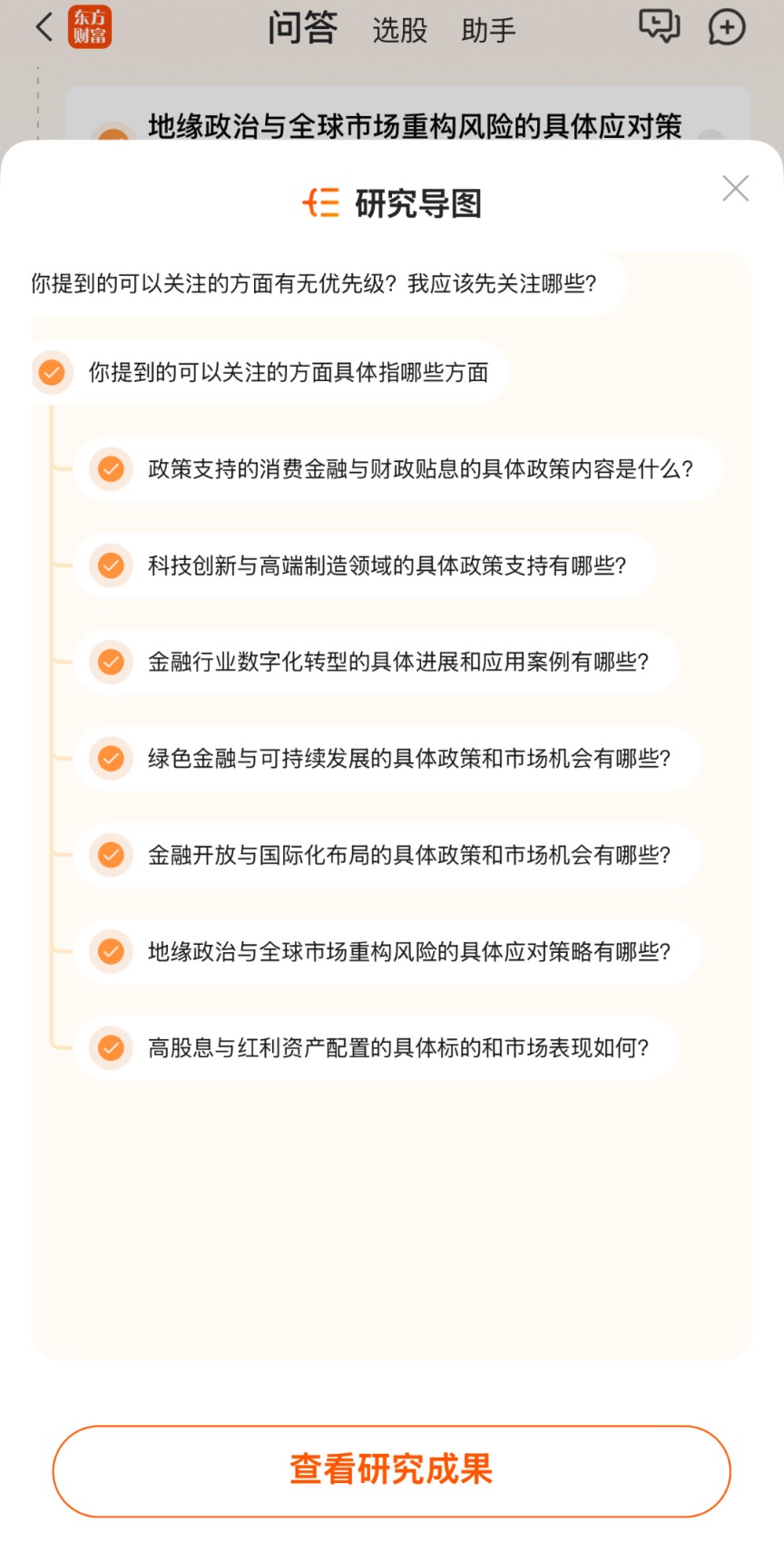
Task: Open 地缘政治与全球市场重构风险 node in map
Action: pyautogui.click(x=408, y=951)
